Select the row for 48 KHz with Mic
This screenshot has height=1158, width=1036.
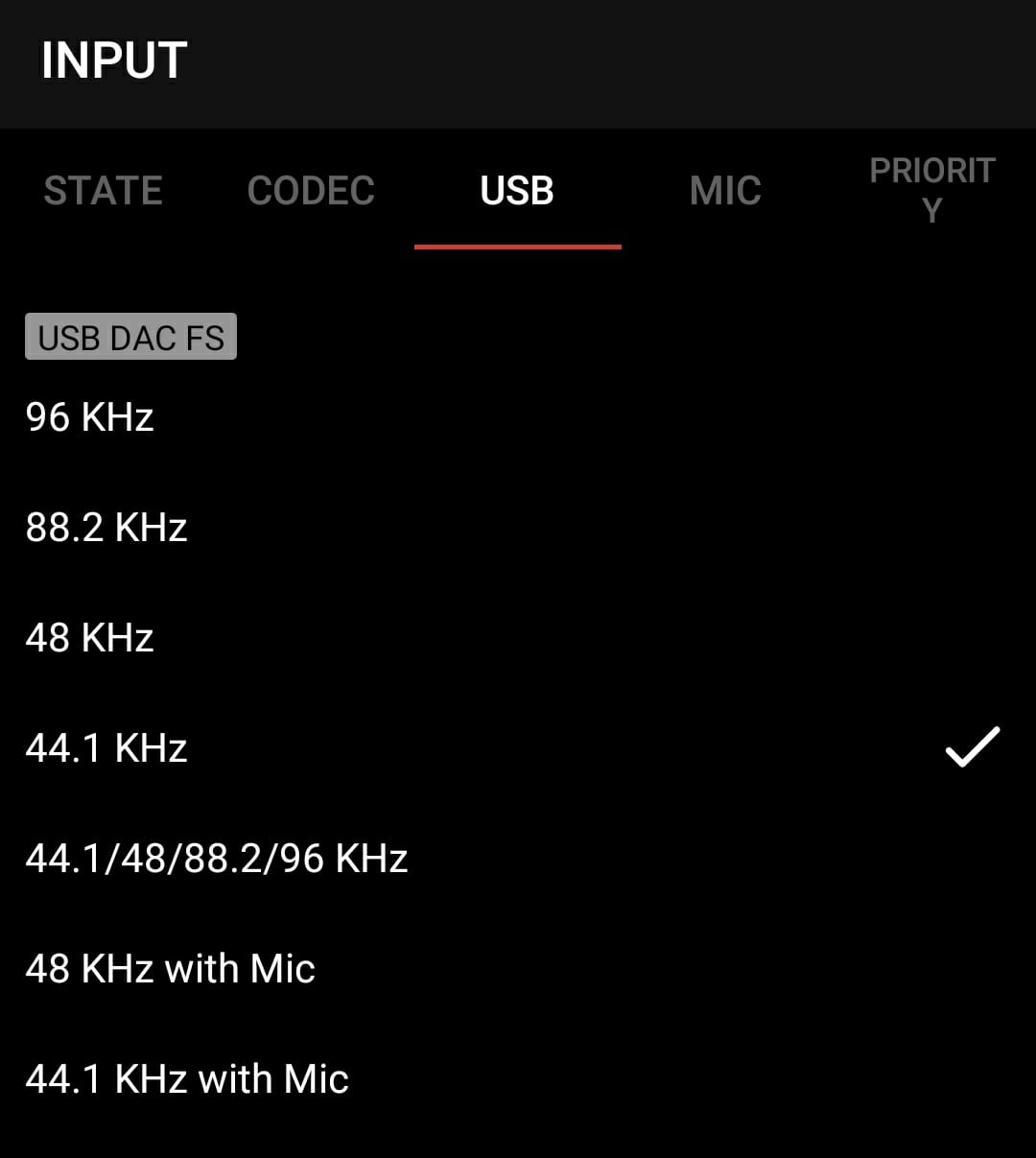tap(384, 968)
